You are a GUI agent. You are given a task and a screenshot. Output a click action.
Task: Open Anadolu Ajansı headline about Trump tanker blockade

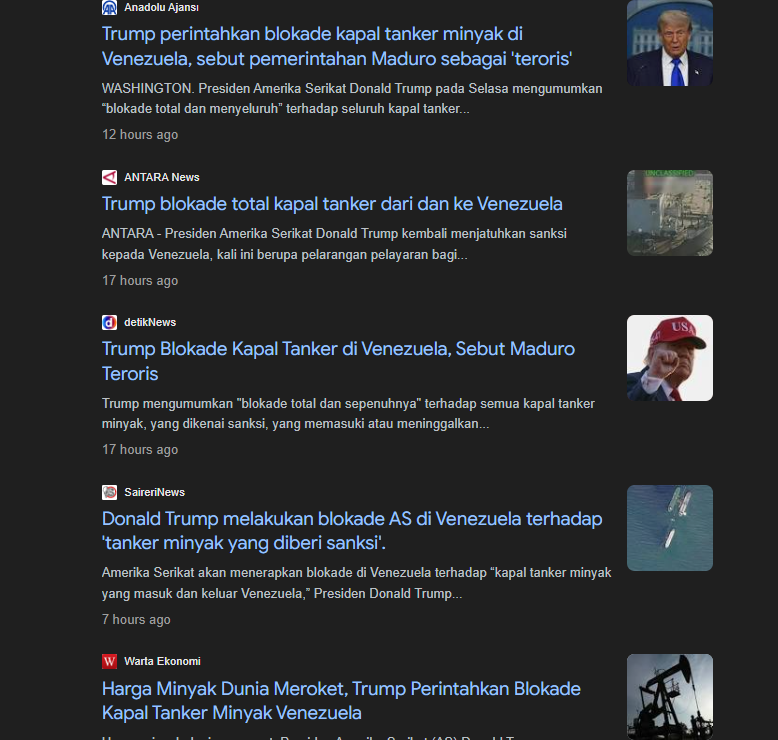pyautogui.click(x=337, y=46)
